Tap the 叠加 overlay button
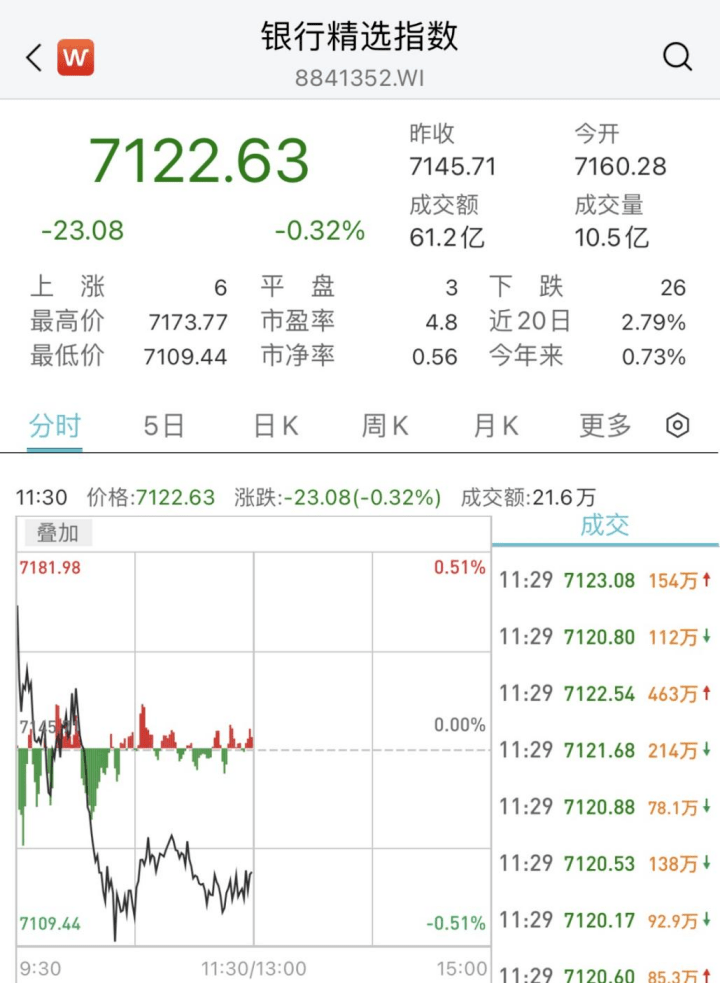 pyautogui.click(x=58, y=533)
